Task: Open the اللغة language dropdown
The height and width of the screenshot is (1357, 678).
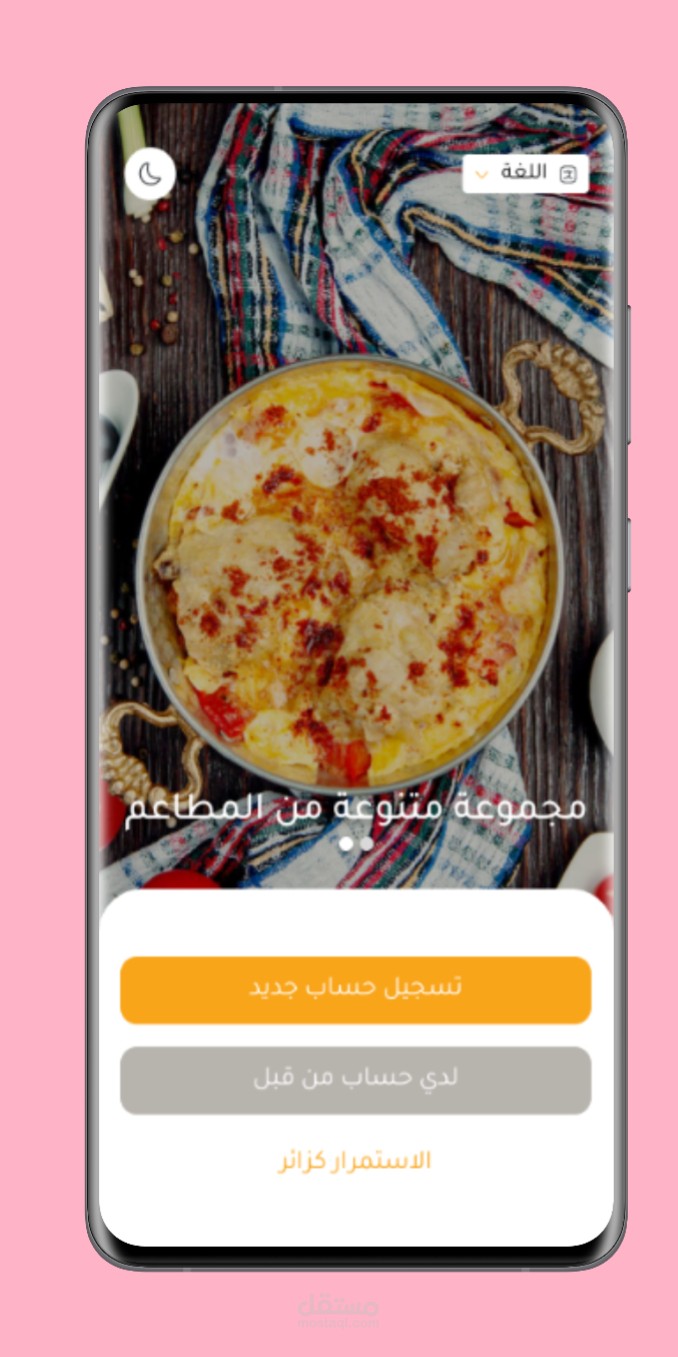Action: point(526,173)
